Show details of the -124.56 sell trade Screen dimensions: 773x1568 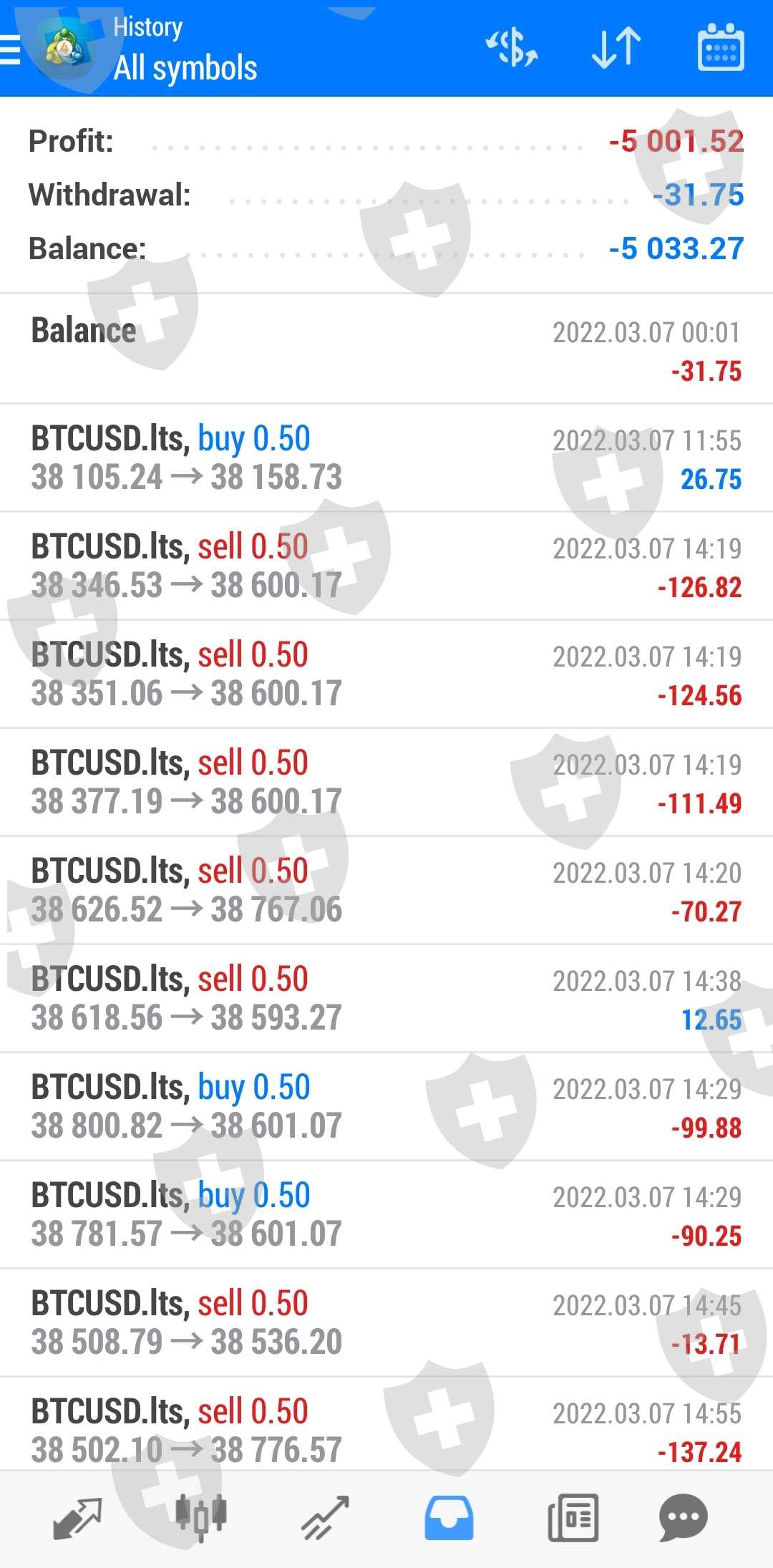(x=386, y=674)
